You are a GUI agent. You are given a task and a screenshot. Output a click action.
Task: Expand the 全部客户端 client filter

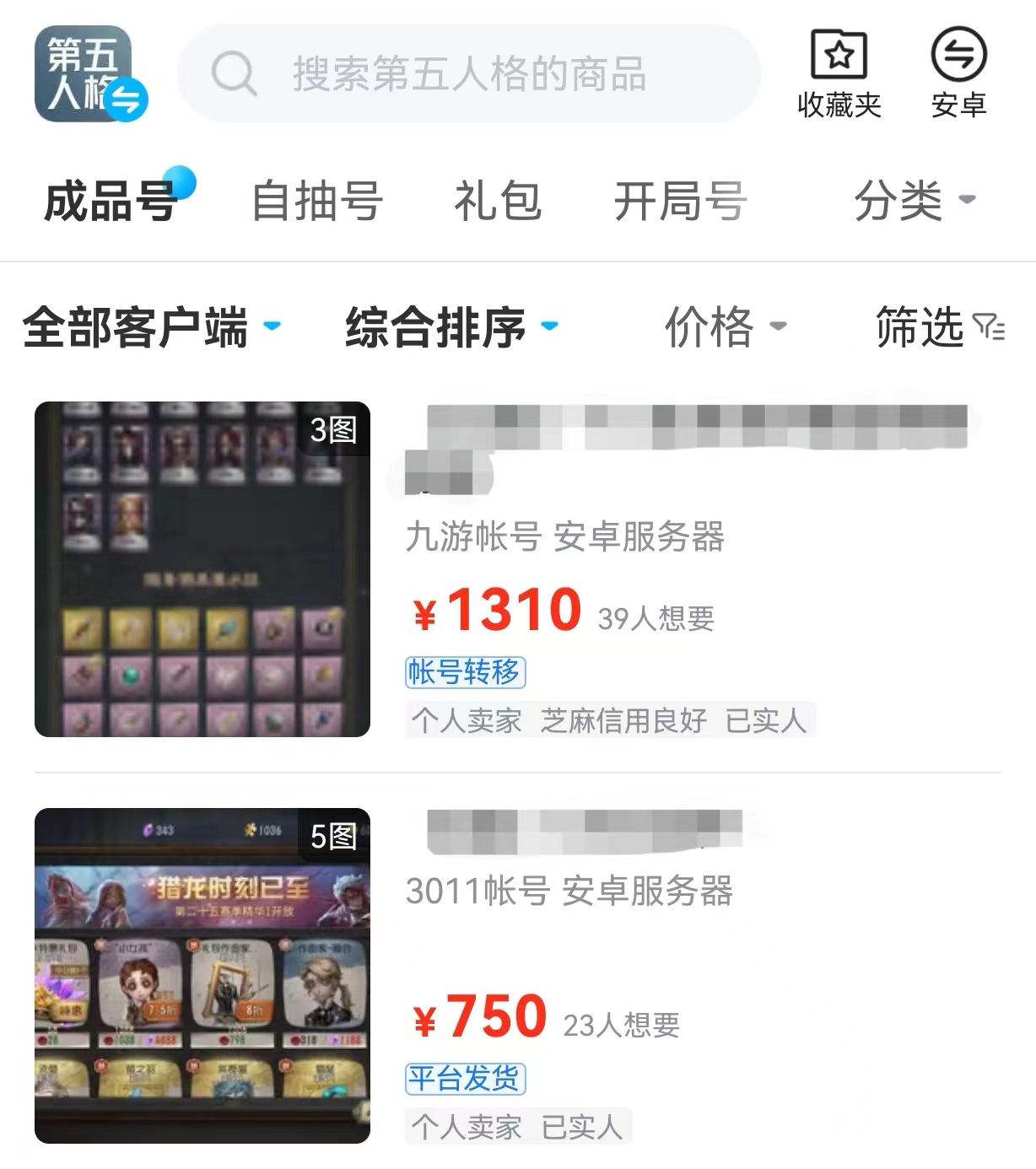click(x=152, y=327)
